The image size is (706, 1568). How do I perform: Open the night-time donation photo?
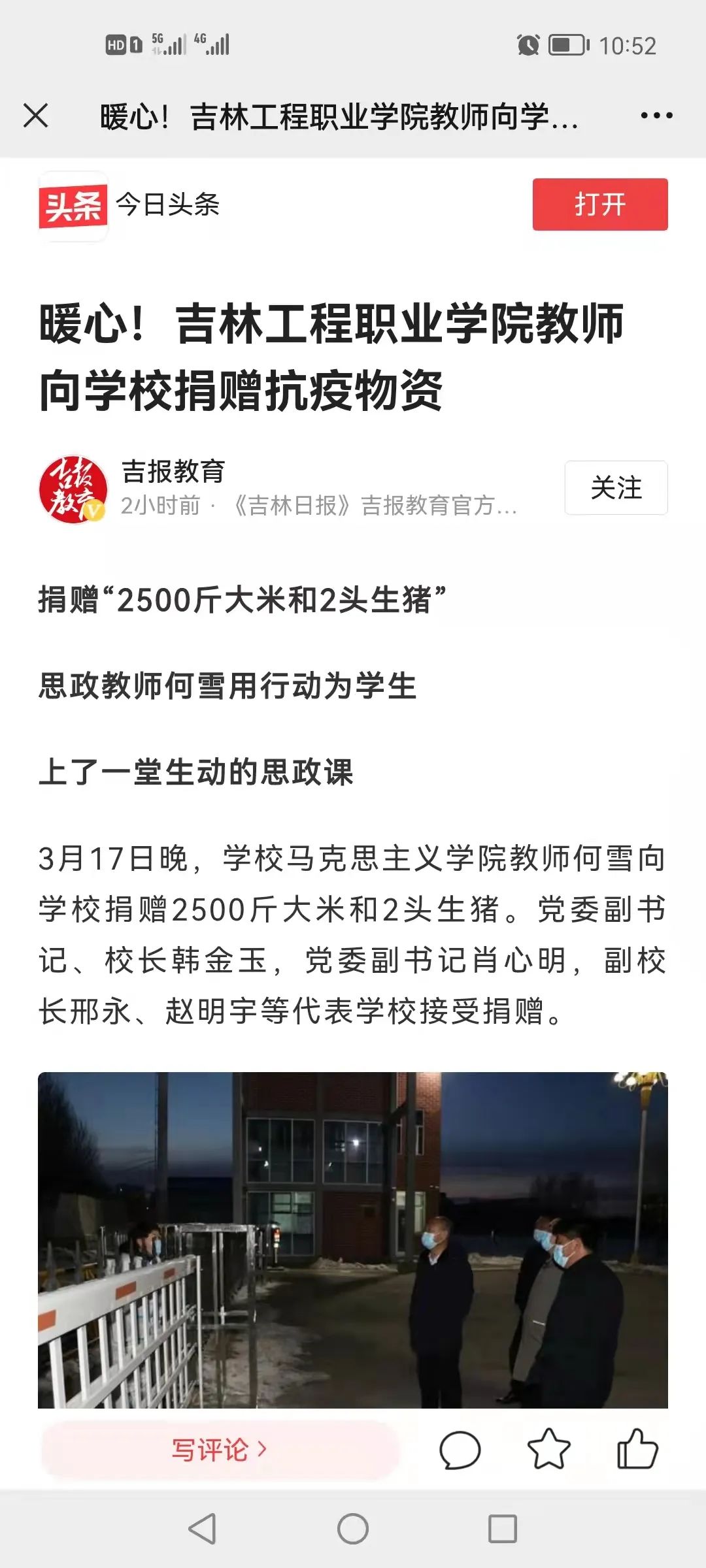tap(353, 1239)
